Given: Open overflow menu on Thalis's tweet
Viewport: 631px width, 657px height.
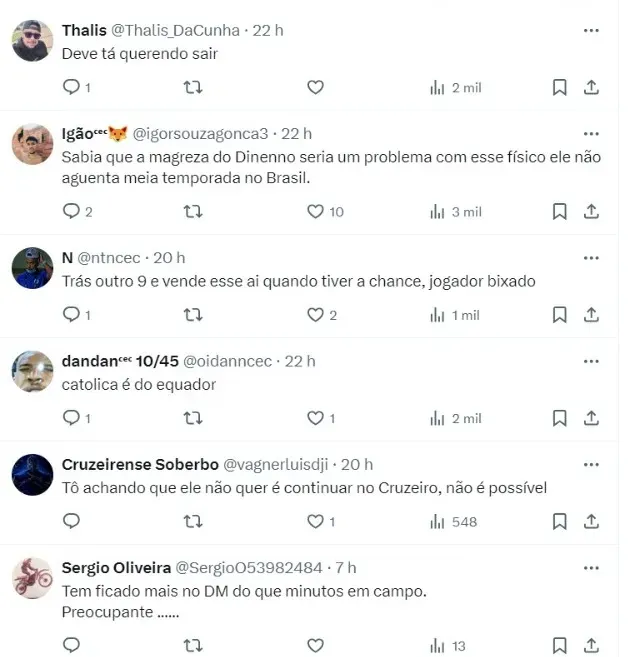Looking at the screenshot, I should pos(592,30).
